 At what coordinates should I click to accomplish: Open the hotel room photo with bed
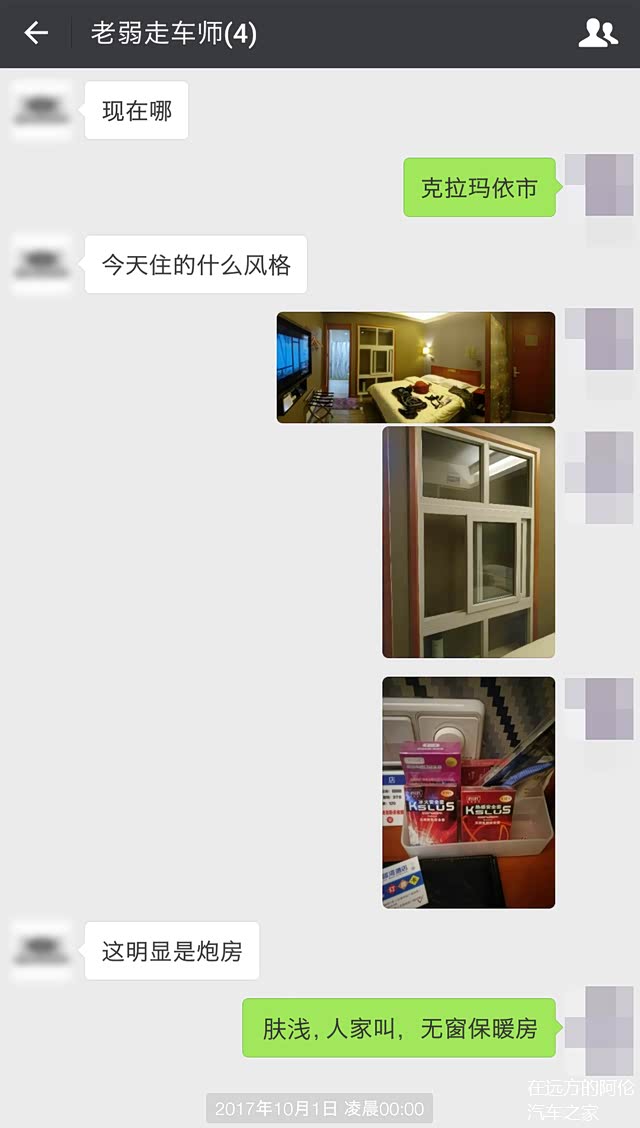(x=415, y=367)
